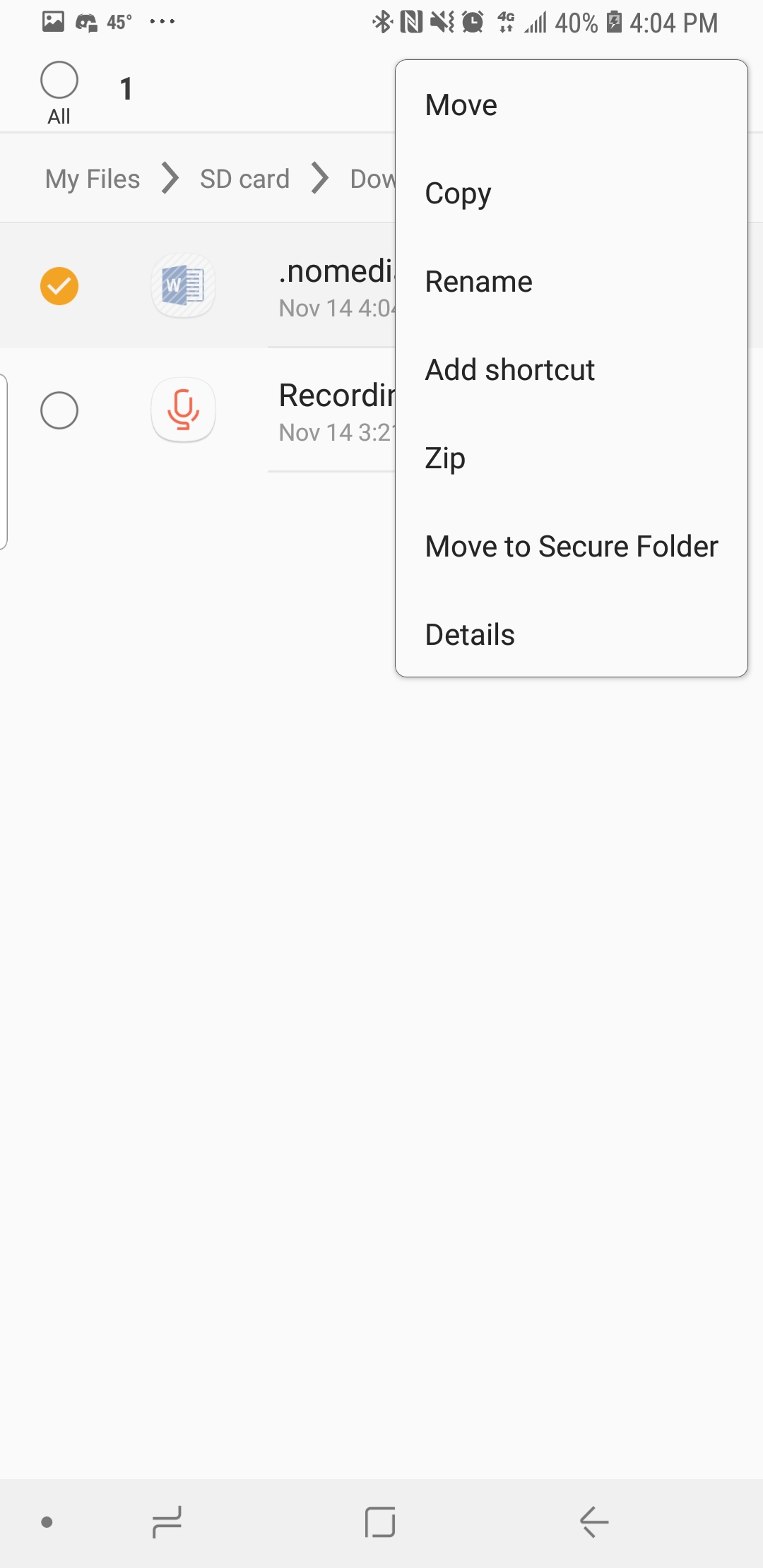Go to SD card in breadcrumb
Image resolution: width=763 pixels, height=1568 pixels.
click(x=244, y=179)
